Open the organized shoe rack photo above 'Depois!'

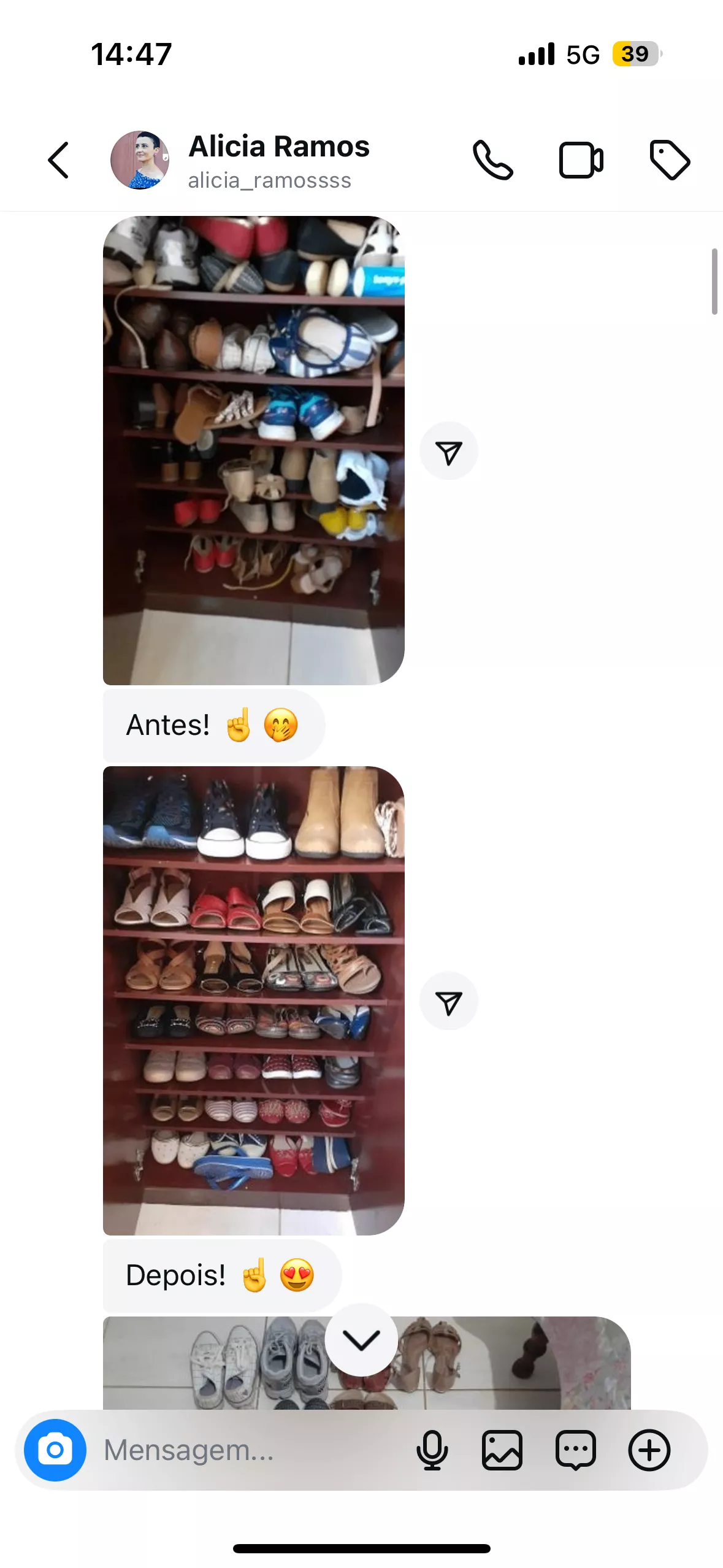pyautogui.click(x=253, y=1000)
